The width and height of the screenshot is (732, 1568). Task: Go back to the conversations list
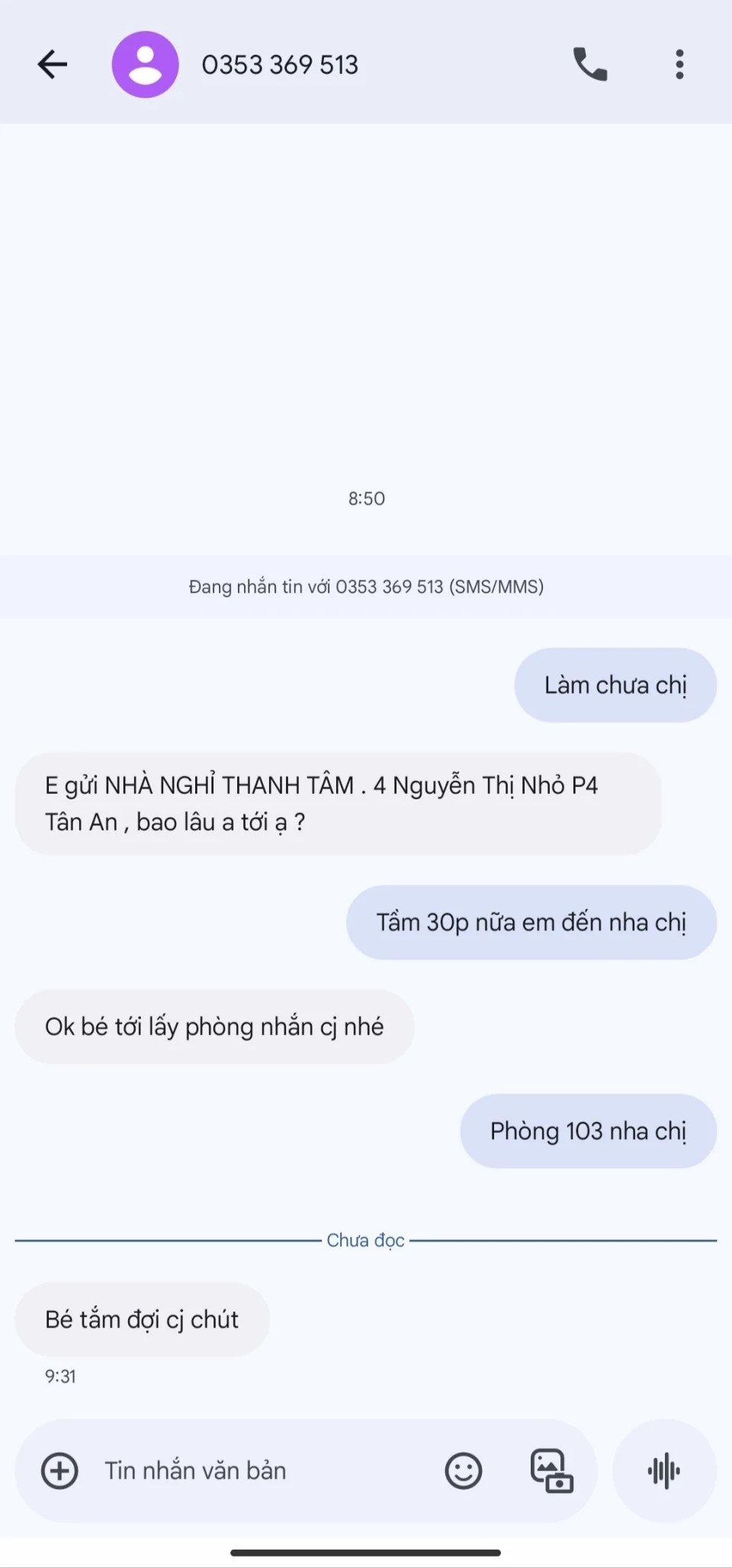click(x=53, y=64)
